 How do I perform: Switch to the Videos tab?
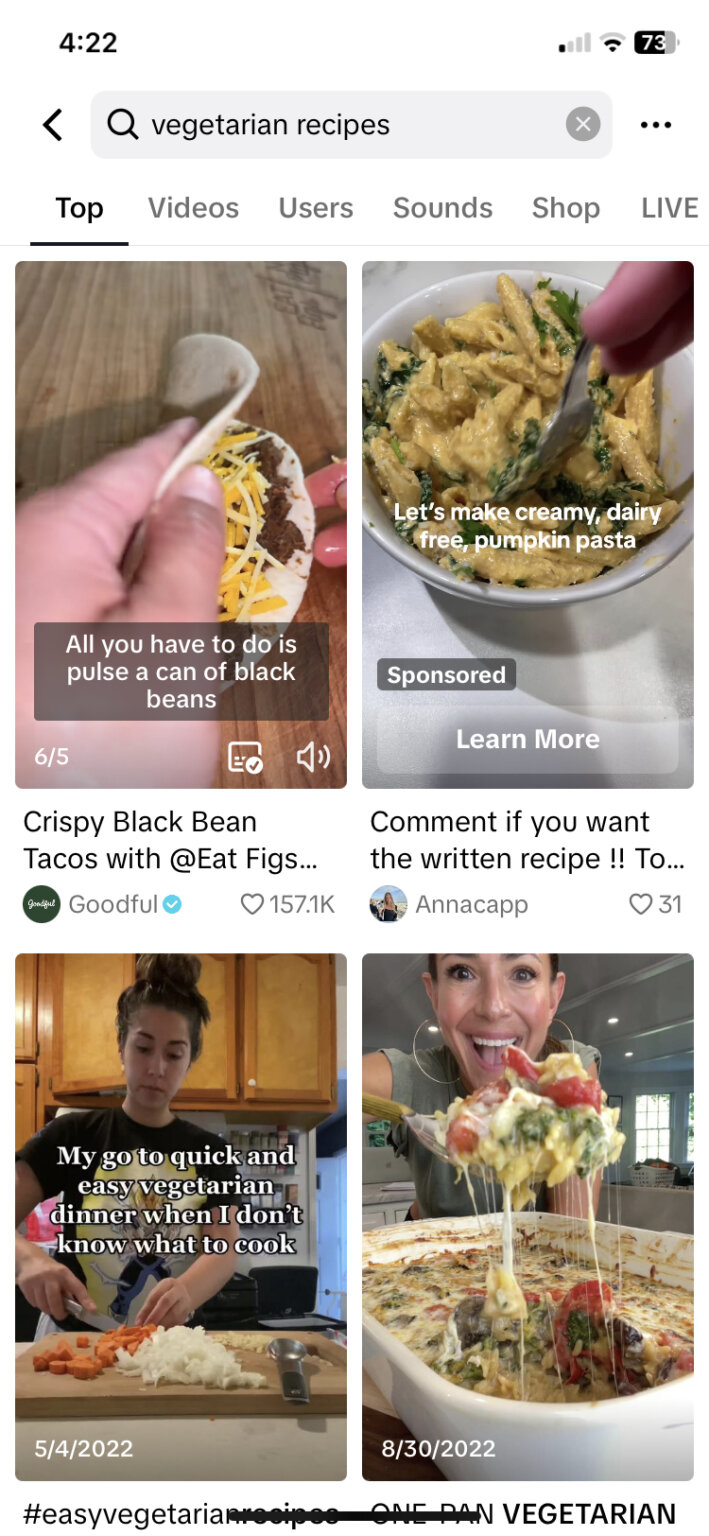point(193,208)
